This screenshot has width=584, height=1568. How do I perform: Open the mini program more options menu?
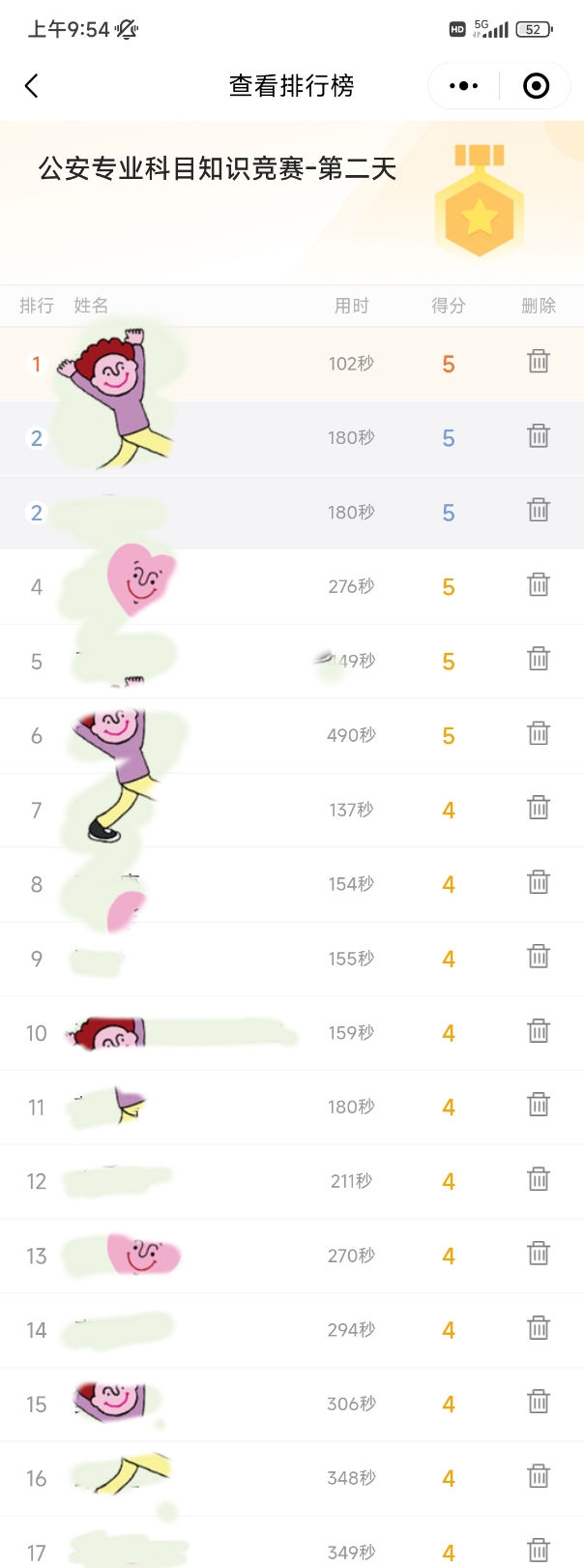tap(464, 86)
